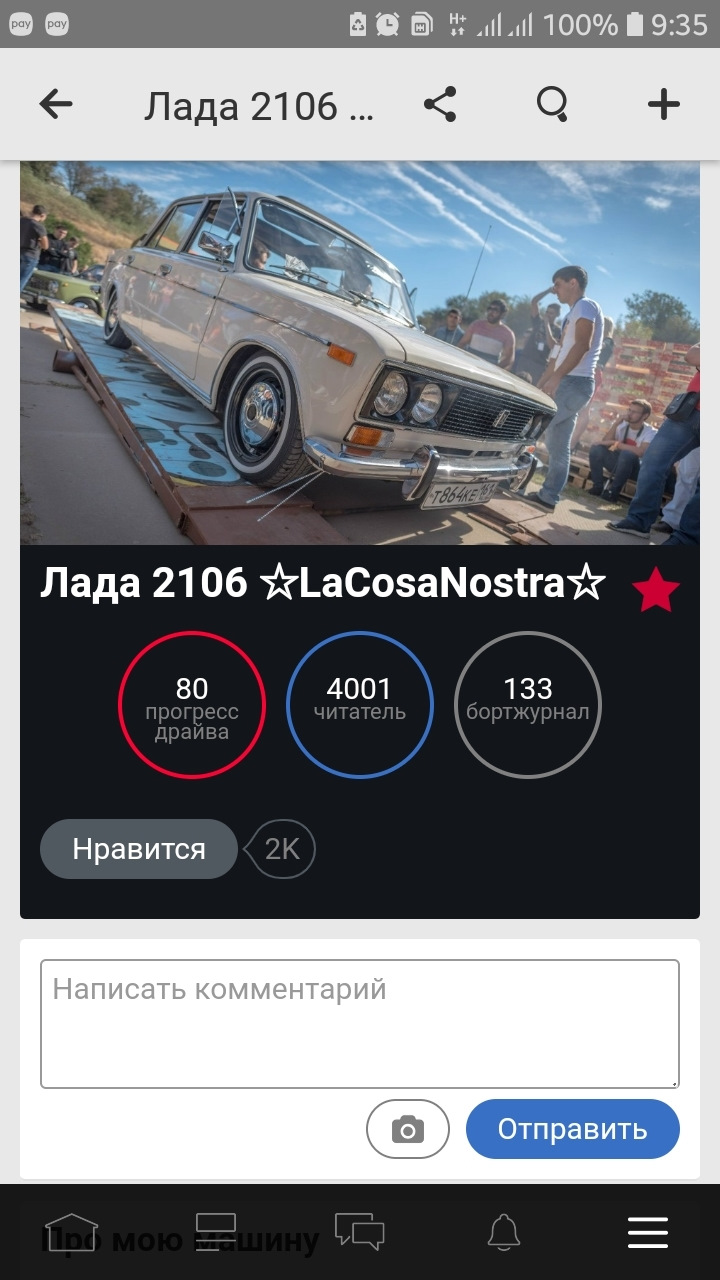Go back using the top arrow
720x1280 pixels.
click(56, 104)
